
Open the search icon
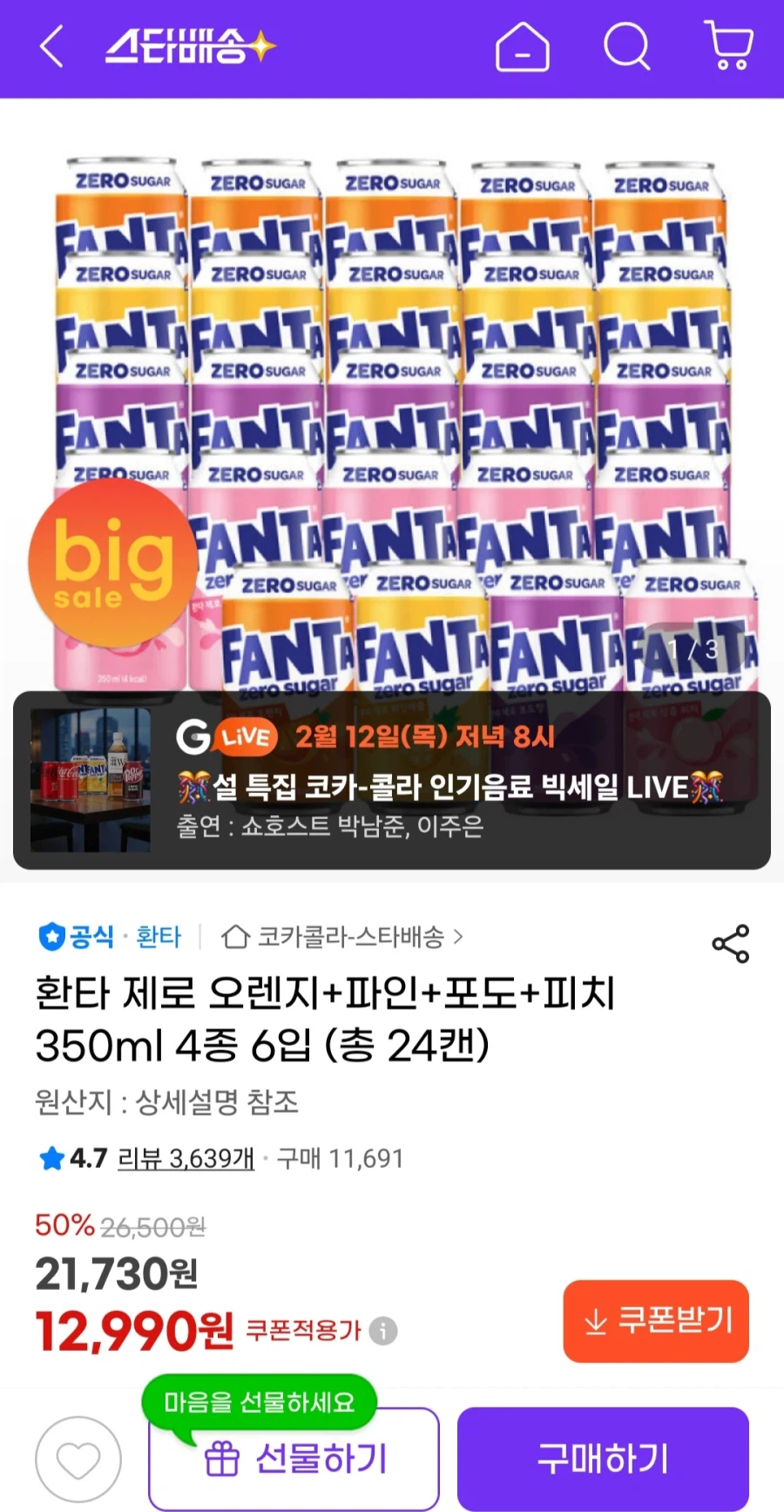tap(626, 48)
